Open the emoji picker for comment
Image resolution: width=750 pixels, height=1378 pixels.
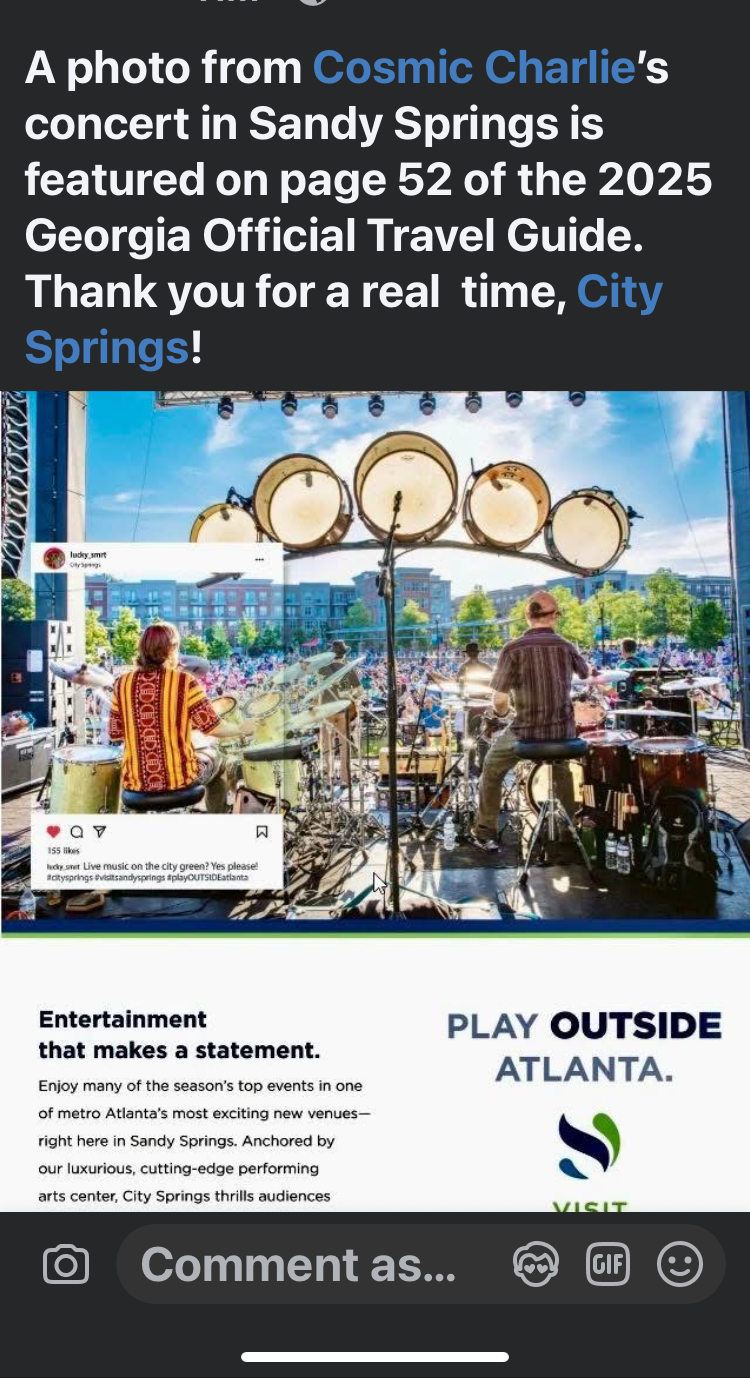coord(680,1265)
